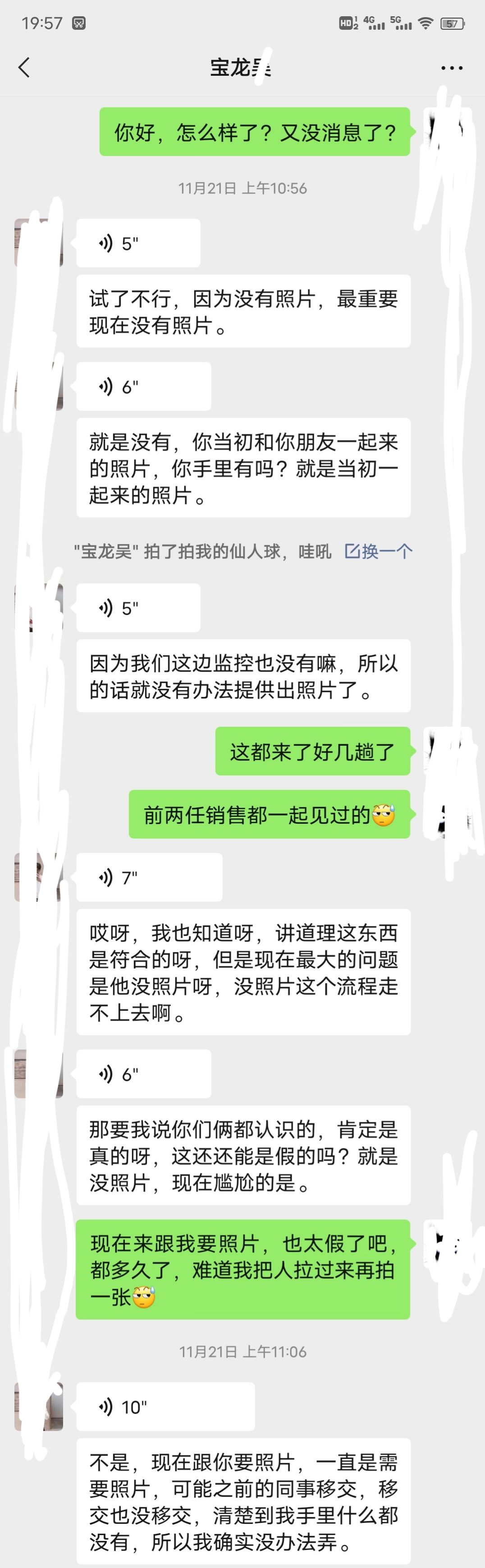Open the chat overflow menu
485x1568 pixels.
(x=452, y=68)
